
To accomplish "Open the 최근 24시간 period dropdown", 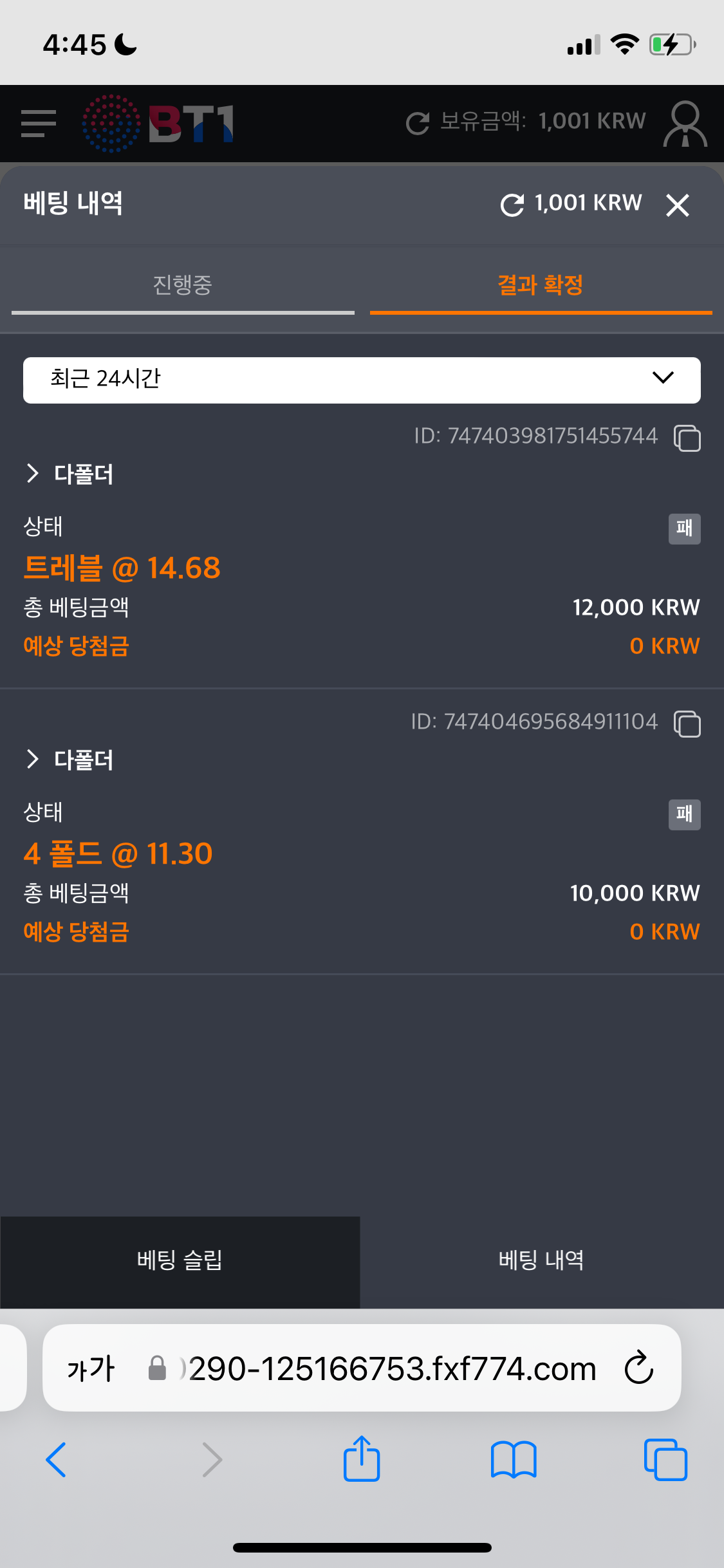I will (x=362, y=380).
